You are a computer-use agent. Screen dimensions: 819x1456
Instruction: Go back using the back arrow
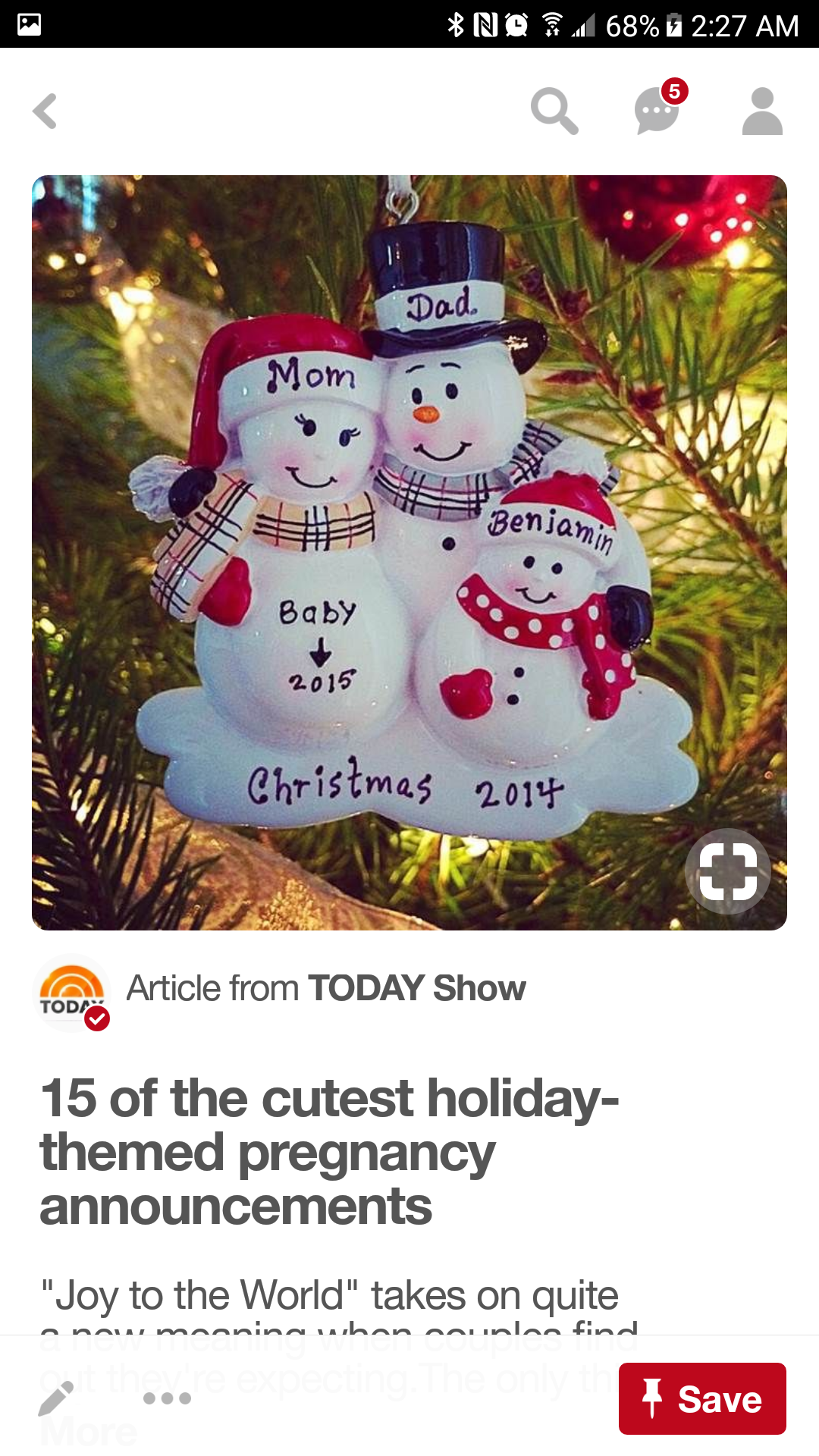[45, 111]
